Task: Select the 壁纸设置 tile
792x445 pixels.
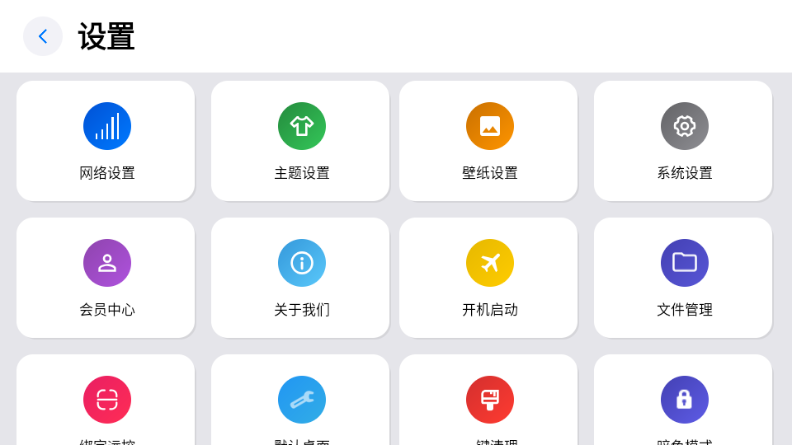Action: [489, 141]
